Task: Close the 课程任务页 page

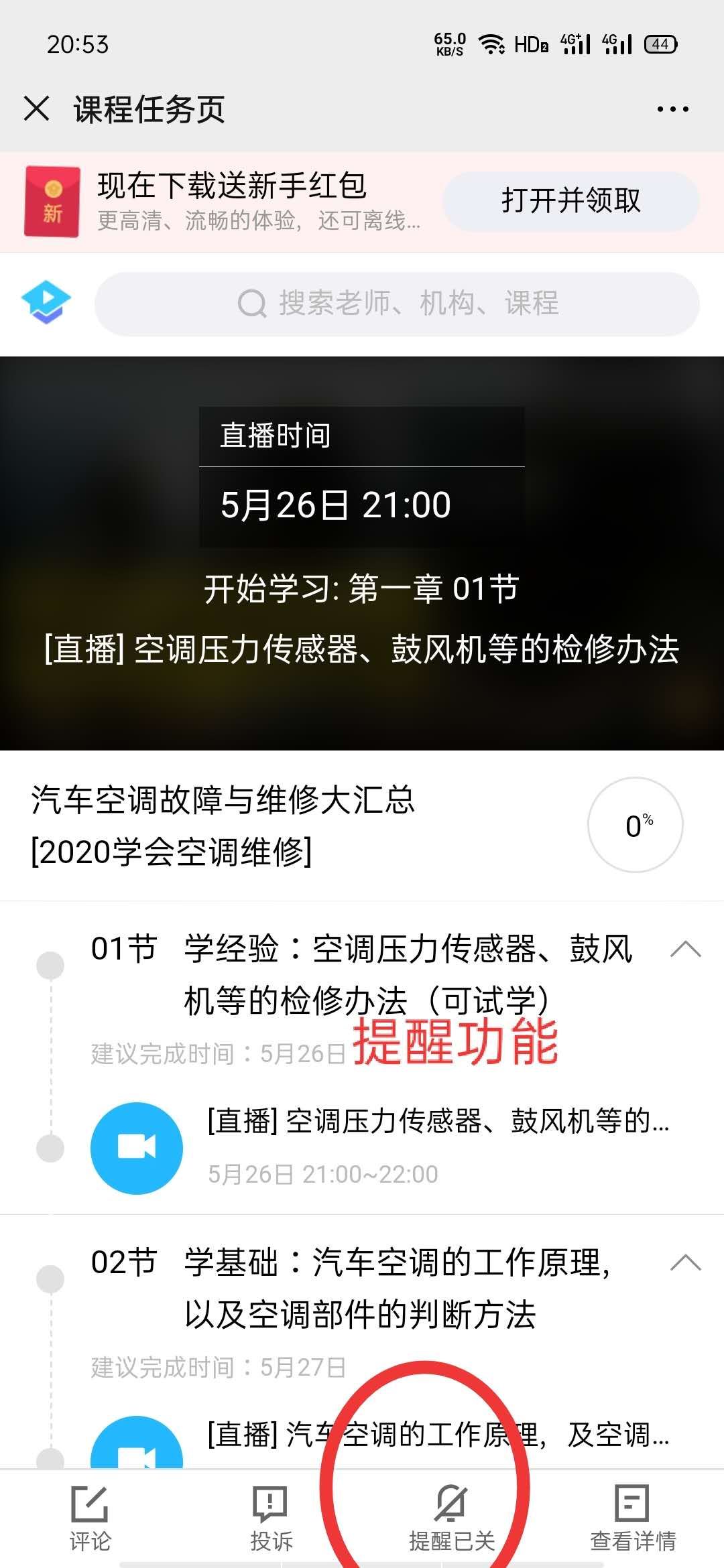Action: 36,109
